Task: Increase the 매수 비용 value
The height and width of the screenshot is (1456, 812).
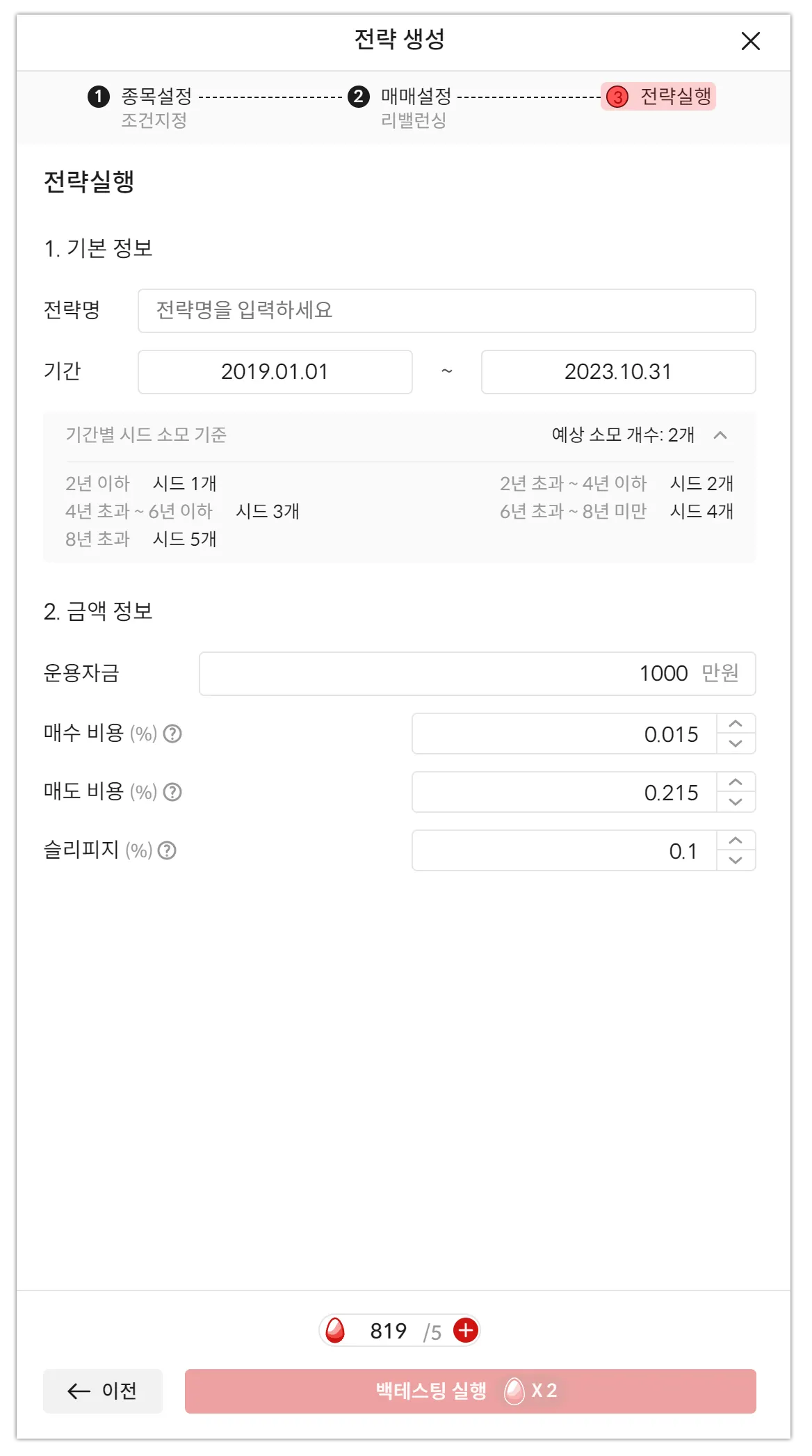Action: tap(736, 724)
